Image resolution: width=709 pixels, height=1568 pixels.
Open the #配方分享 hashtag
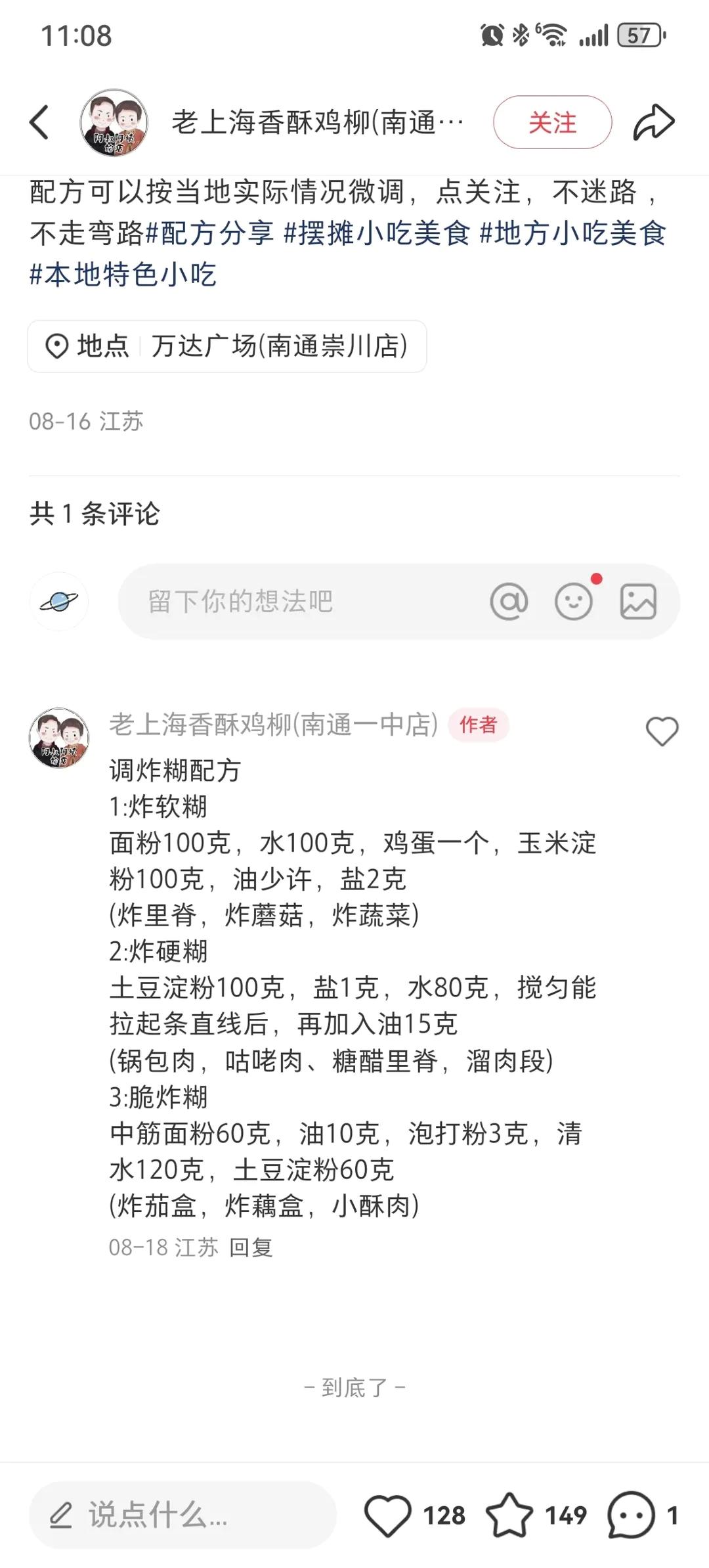coord(210,233)
